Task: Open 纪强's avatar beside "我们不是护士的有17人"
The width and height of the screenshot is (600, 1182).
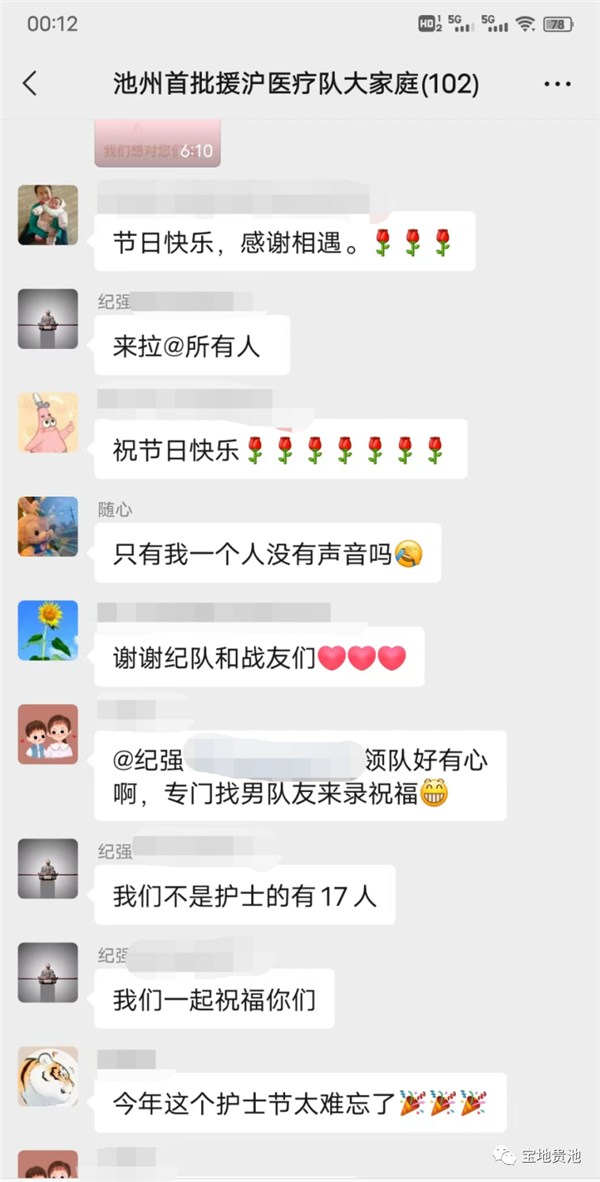Action: [48, 868]
